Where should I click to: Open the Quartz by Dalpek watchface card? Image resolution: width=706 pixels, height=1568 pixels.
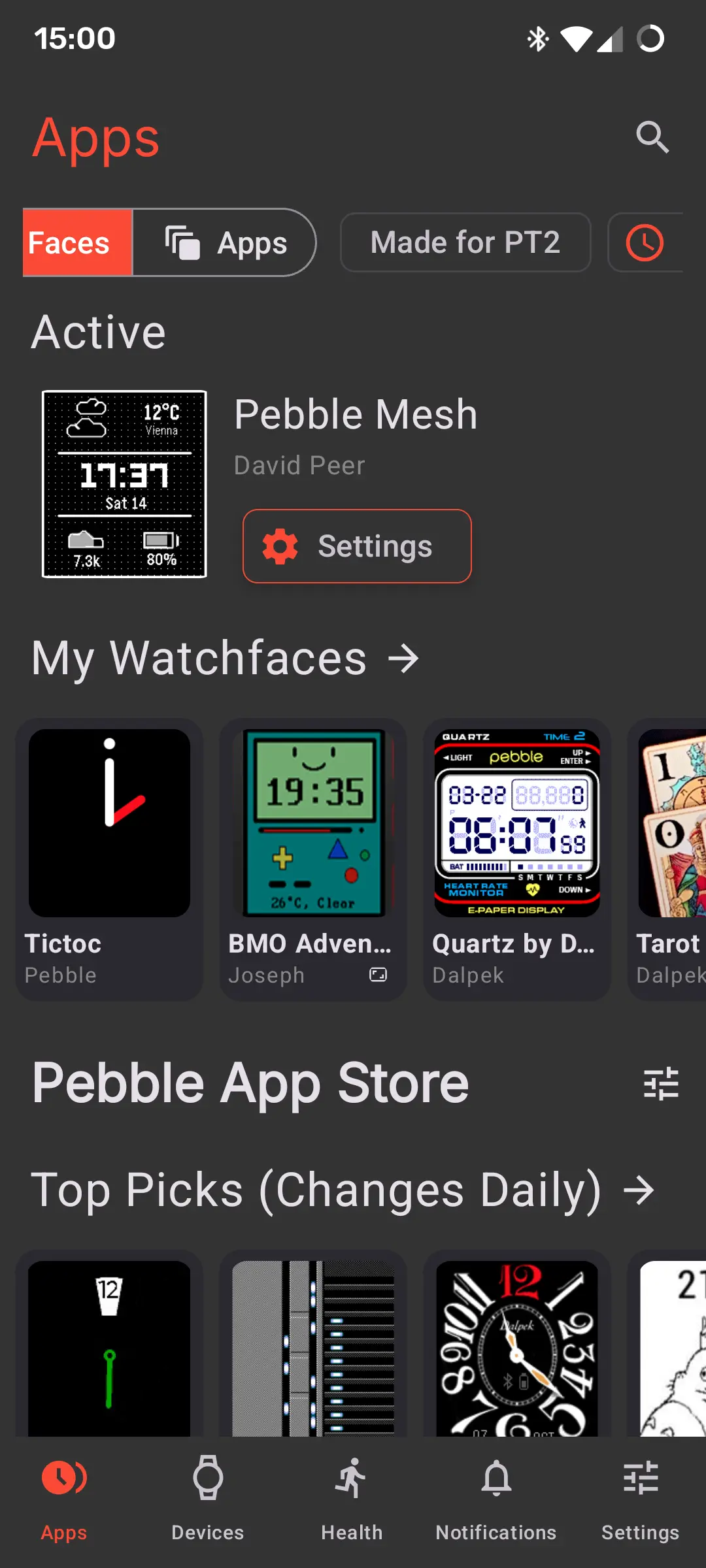coord(517,859)
